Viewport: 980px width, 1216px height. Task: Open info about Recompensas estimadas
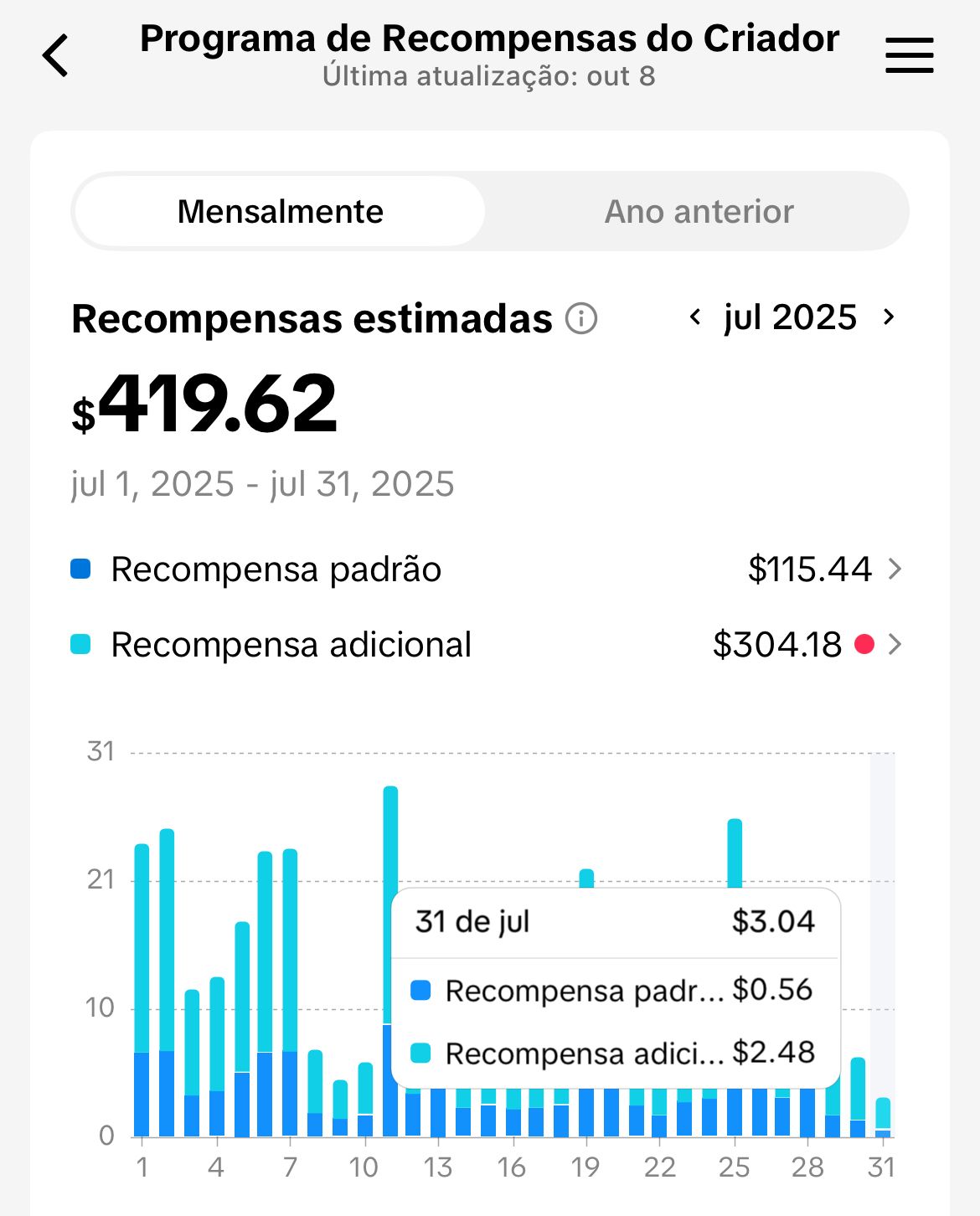[581, 318]
